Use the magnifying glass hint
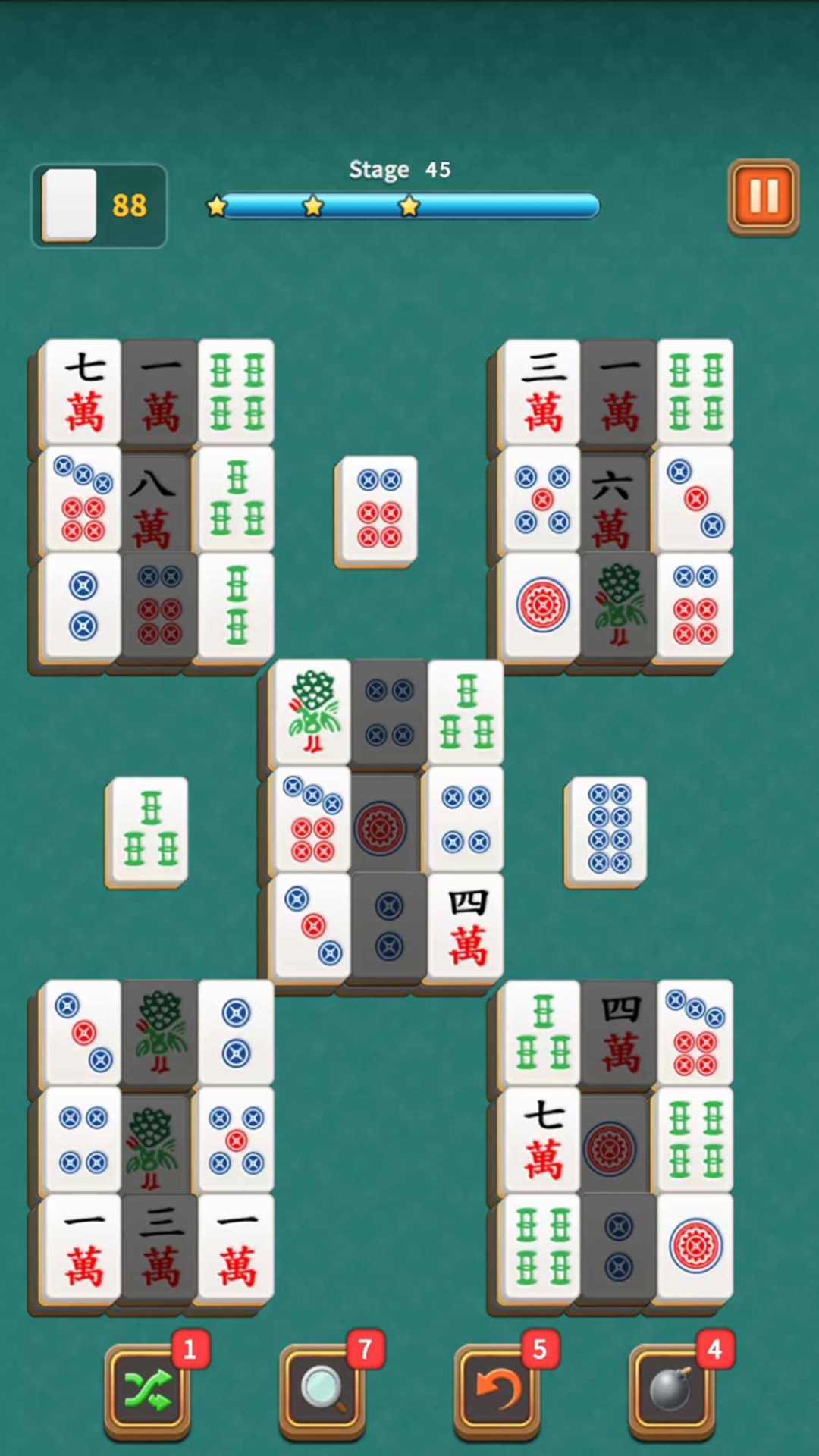 (322, 1391)
